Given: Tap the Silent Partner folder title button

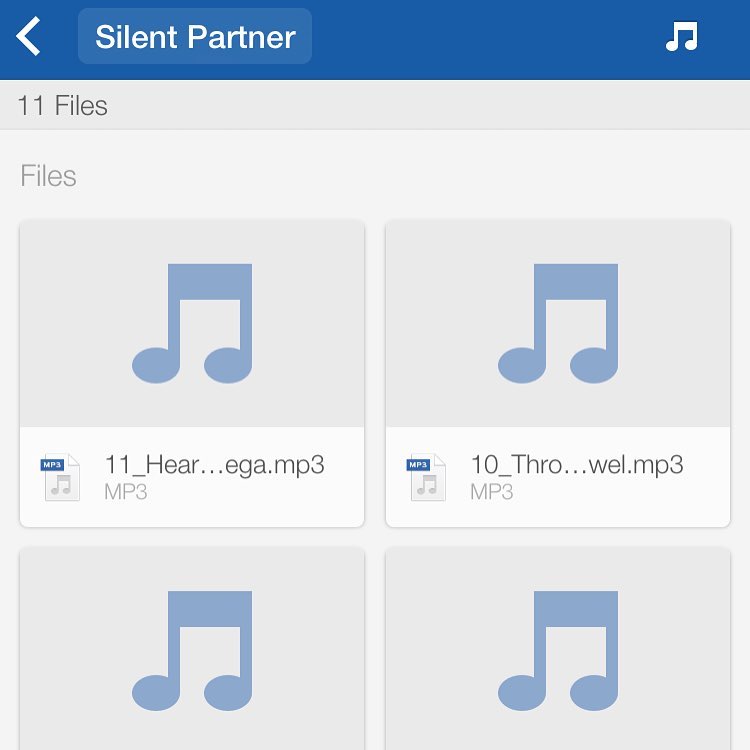Looking at the screenshot, I should pos(195,37).
